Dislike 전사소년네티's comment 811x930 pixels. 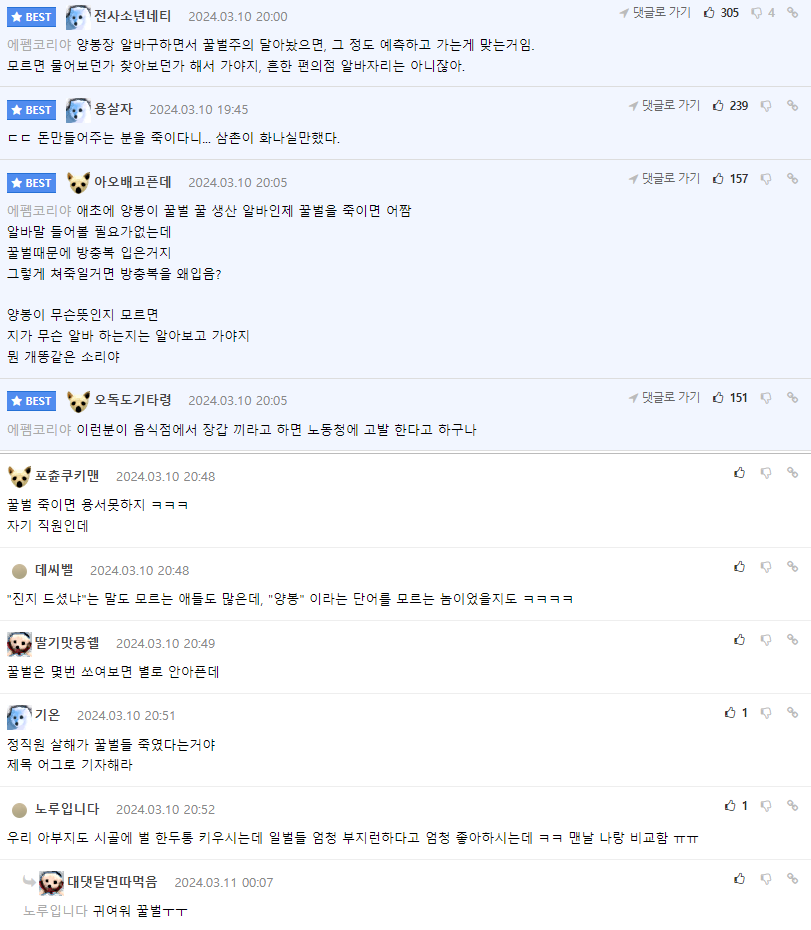[757, 13]
